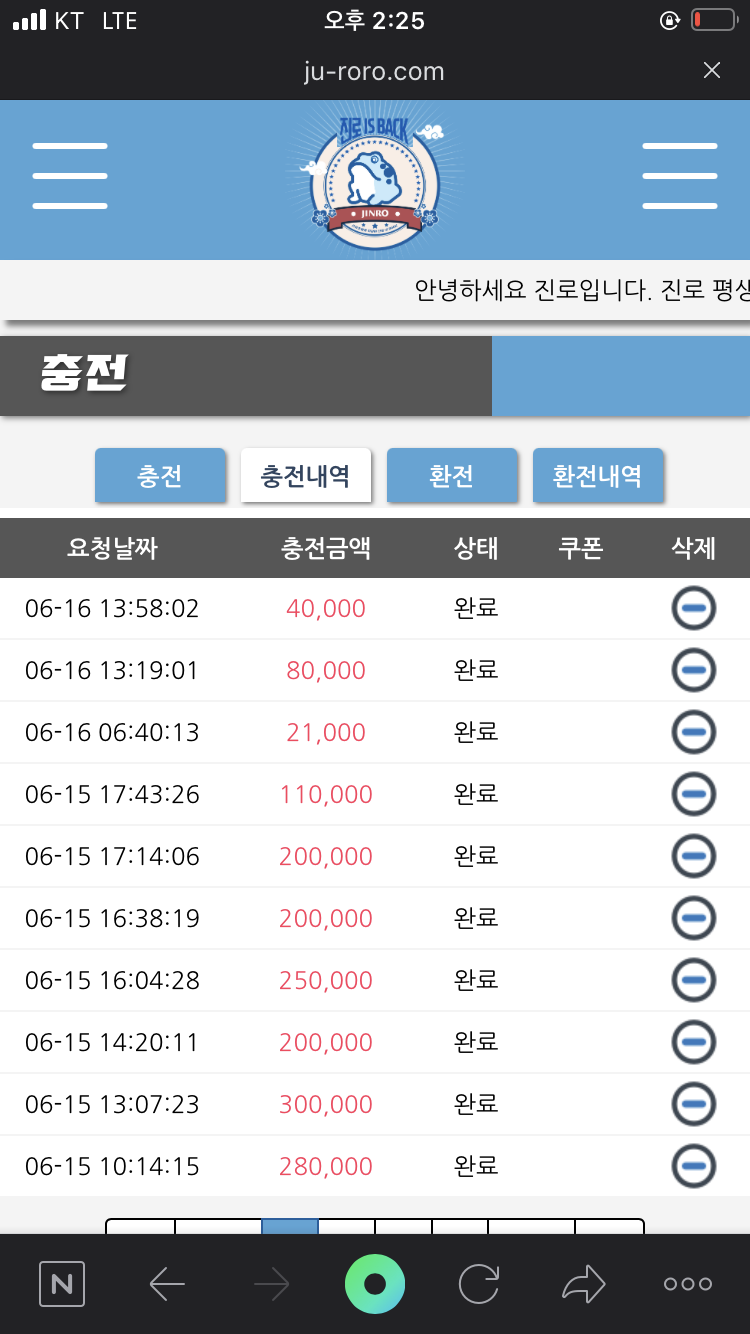Delete the 06-15 16:38:19 charge record
This screenshot has width=750, height=1334.
pyautogui.click(x=693, y=918)
